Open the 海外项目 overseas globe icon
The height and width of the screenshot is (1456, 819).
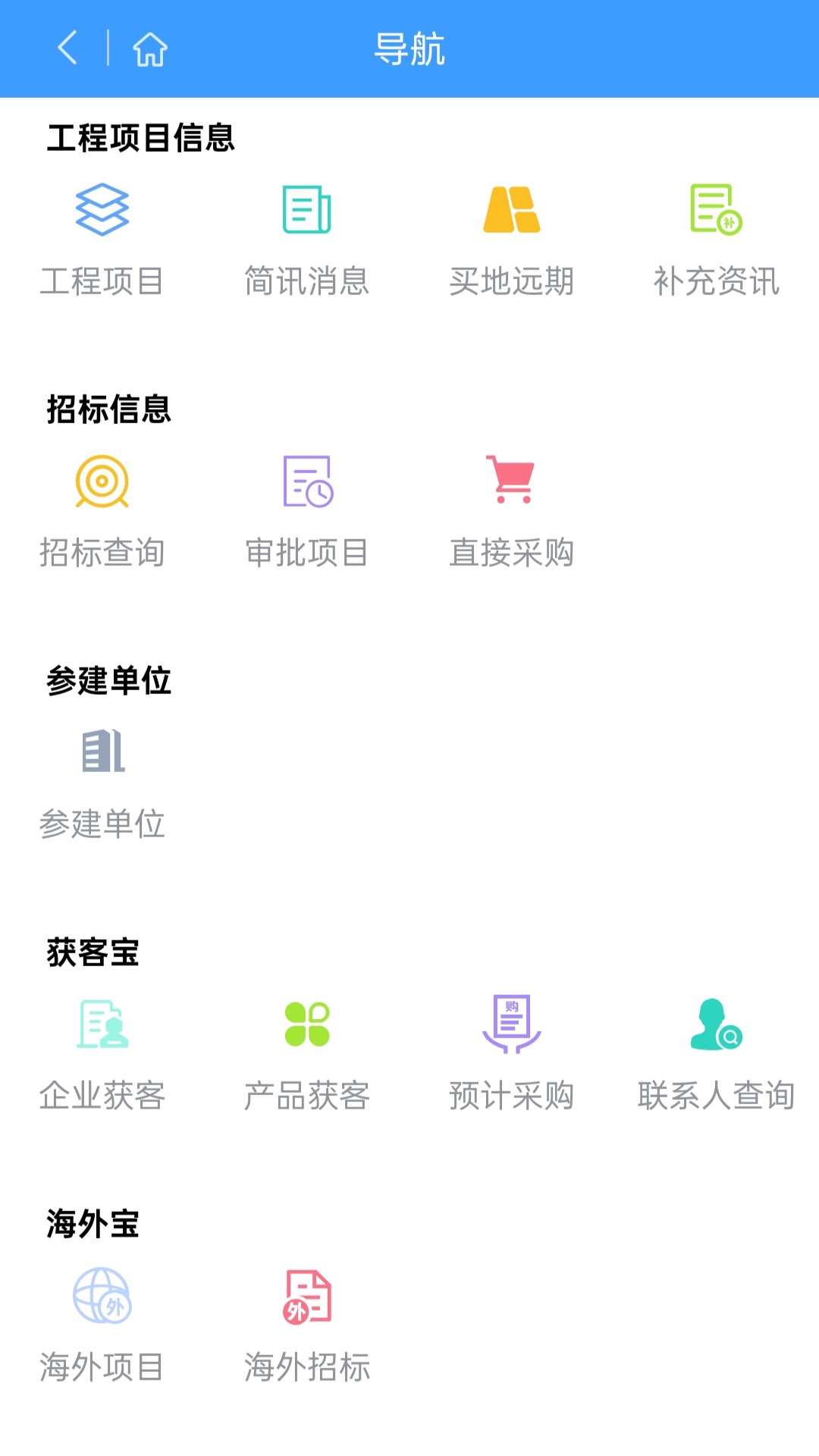pyautogui.click(x=102, y=1299)
